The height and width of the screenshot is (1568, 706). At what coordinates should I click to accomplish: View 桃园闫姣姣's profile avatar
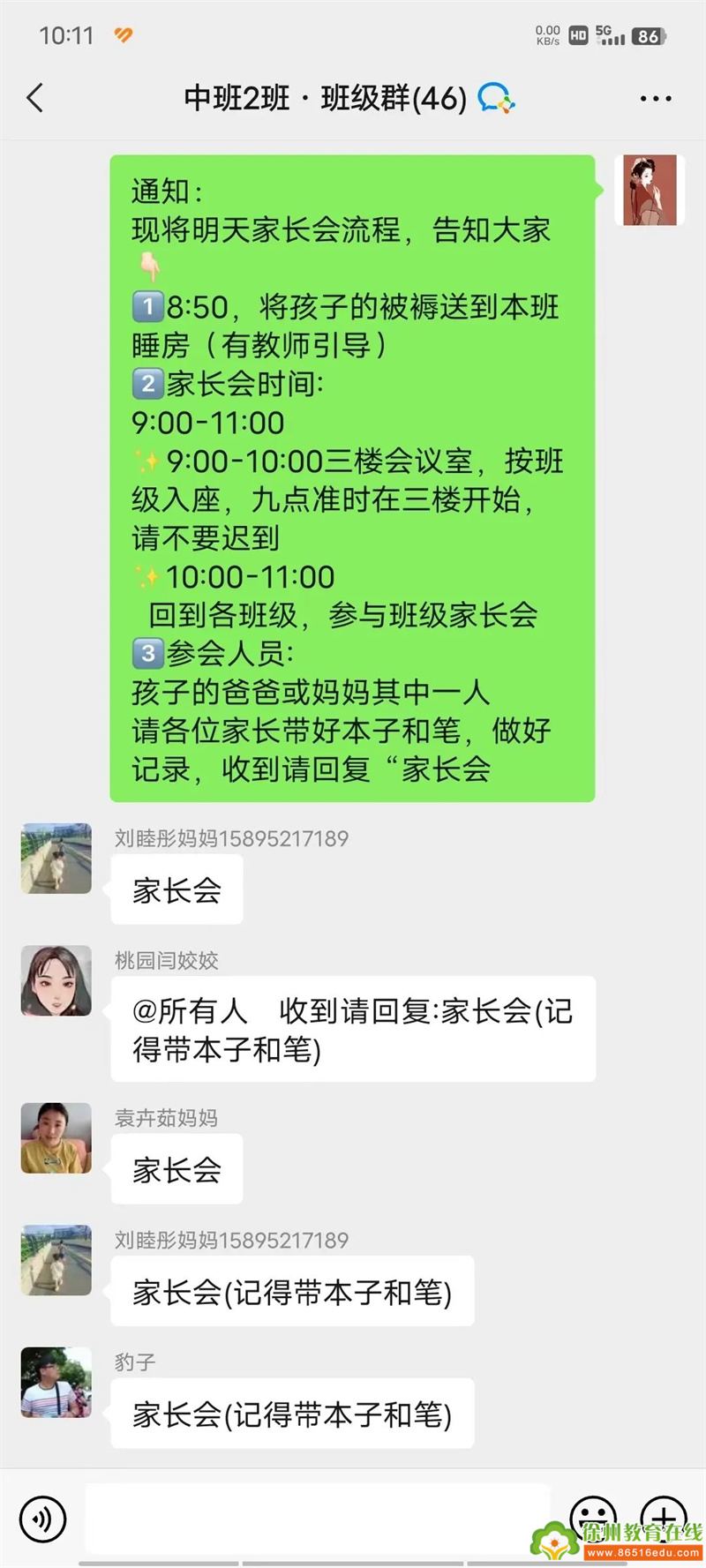coord(56,980)
